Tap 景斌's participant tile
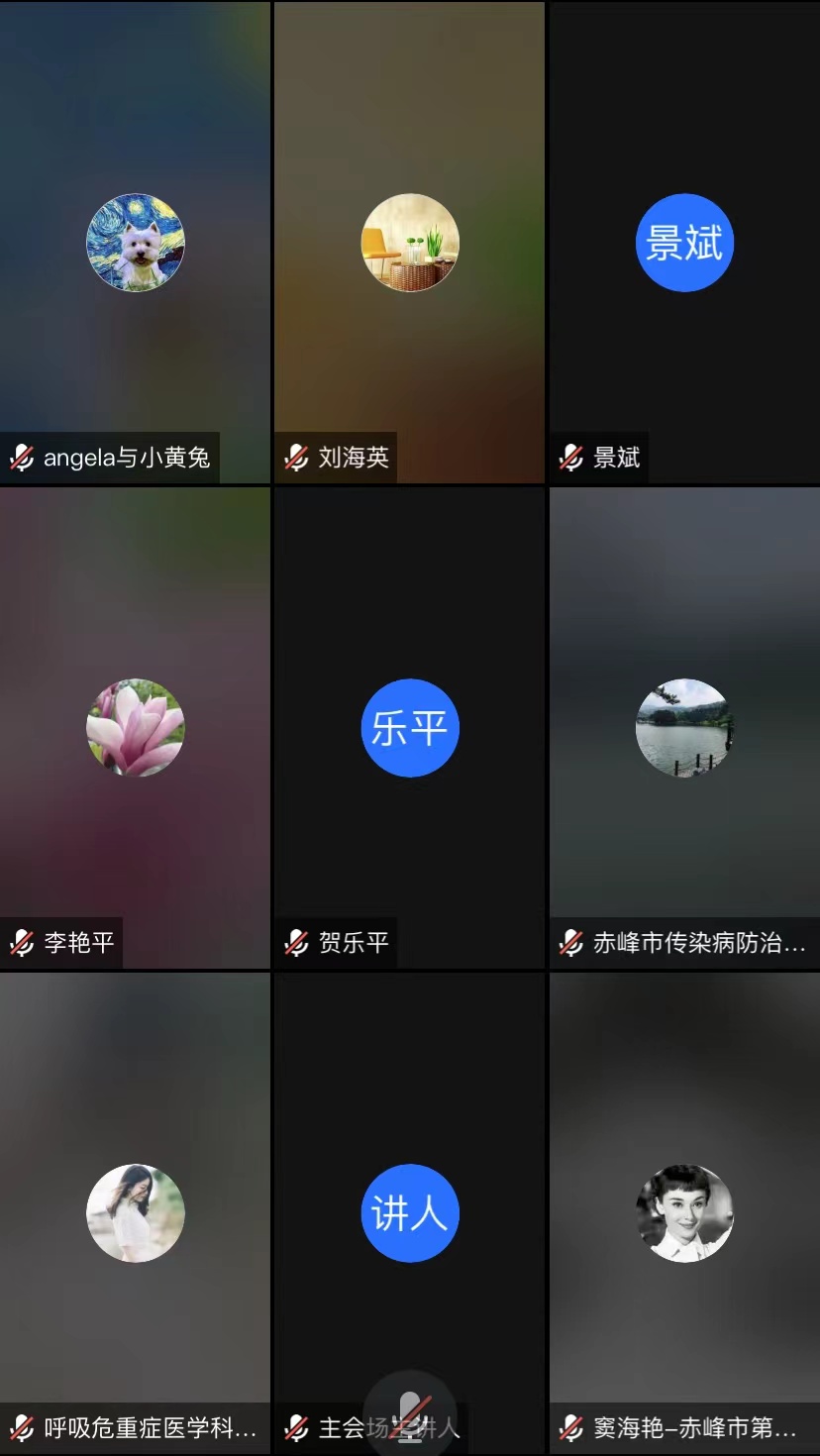 point(684,243)
